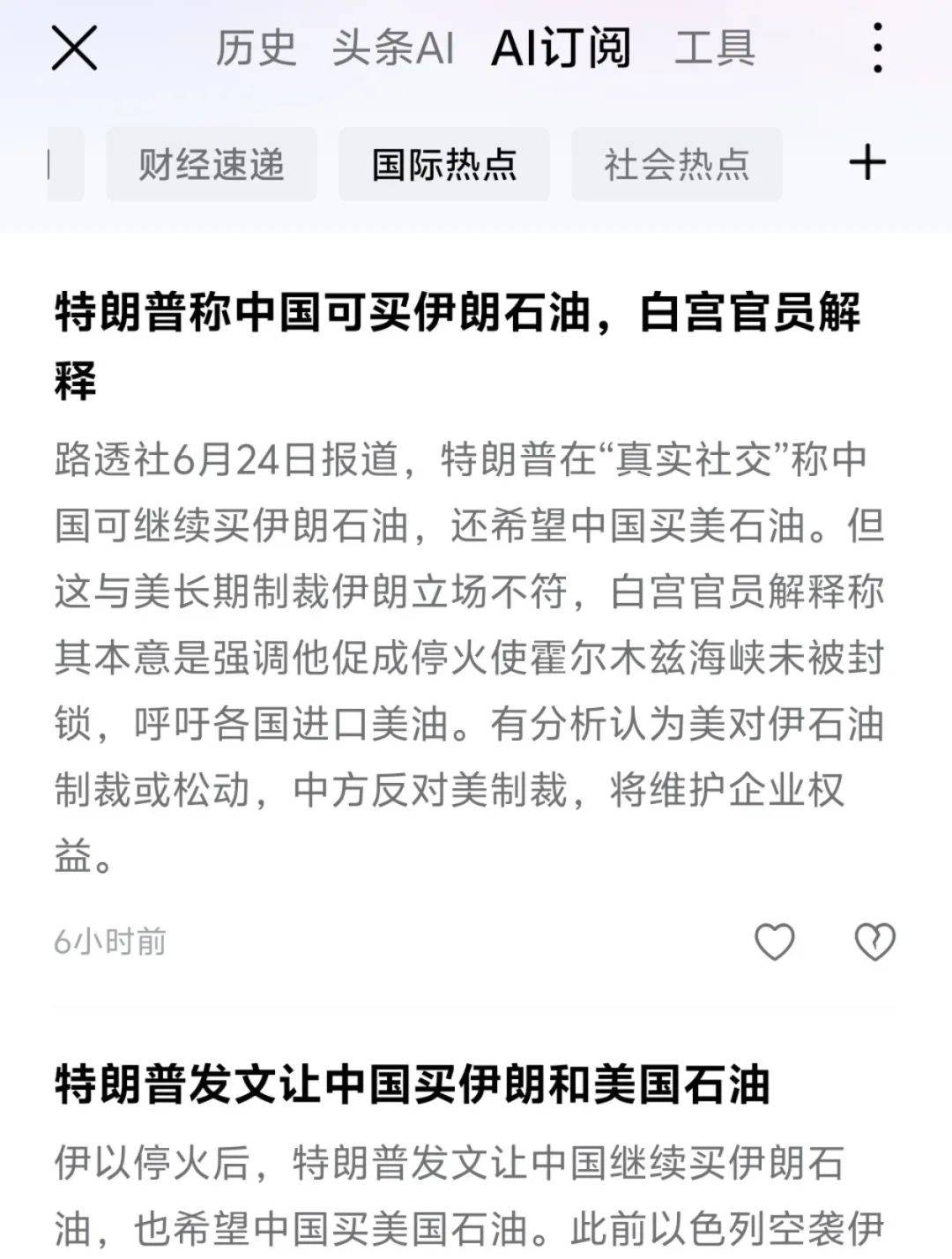The width and height of the screenshot is (952, 1259).
Task: Switch to the 头条AI tab
Action: pos(393,48)
